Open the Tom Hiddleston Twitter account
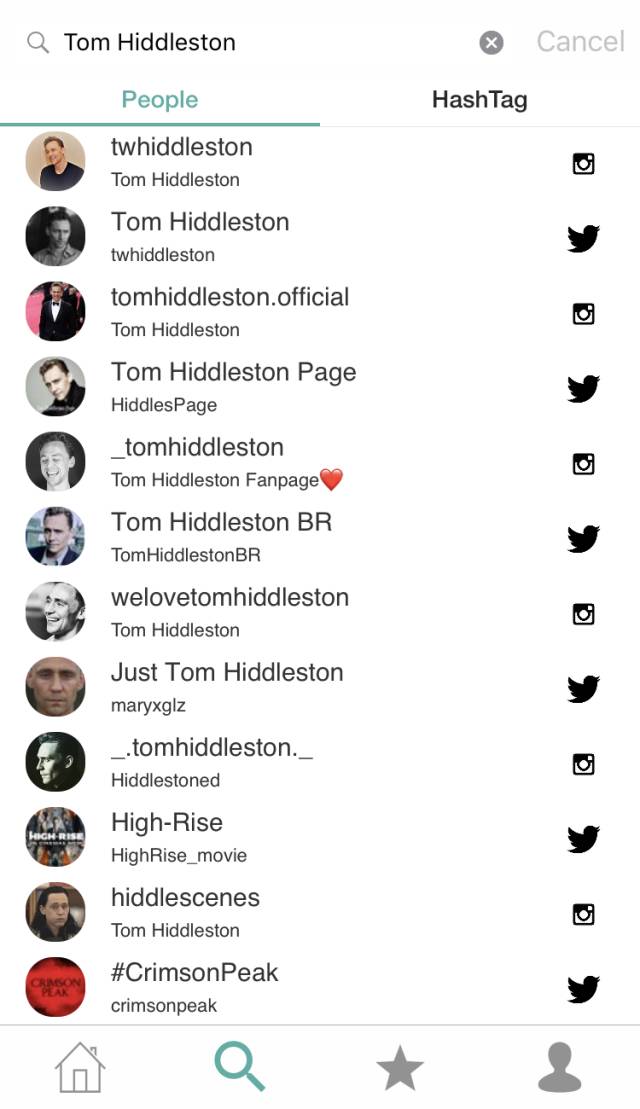The image size is (640, 1109). [320, 237]
